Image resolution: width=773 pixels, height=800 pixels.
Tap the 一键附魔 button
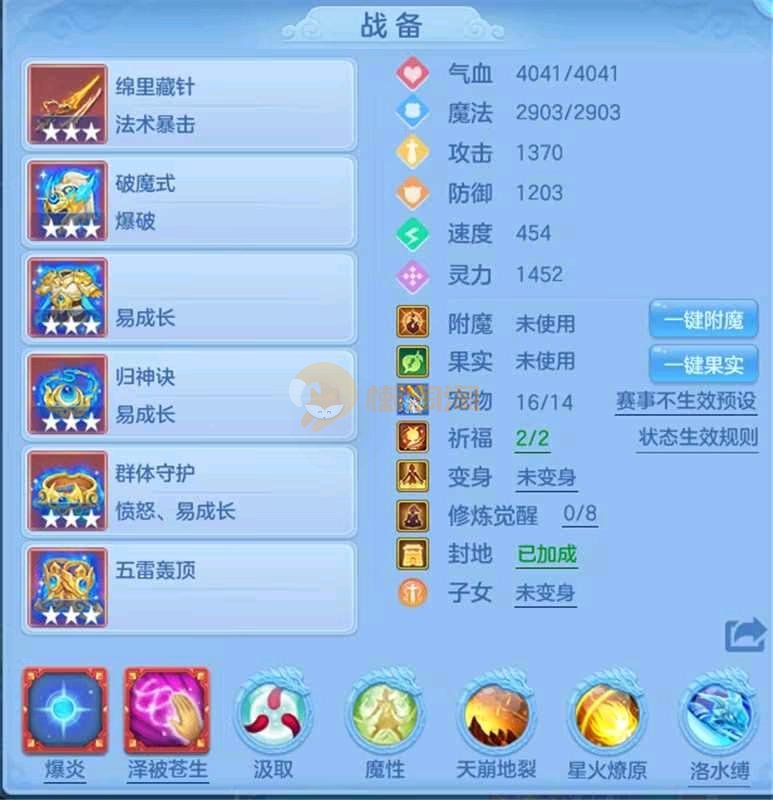pyautogui.click(x=703, y=321)
